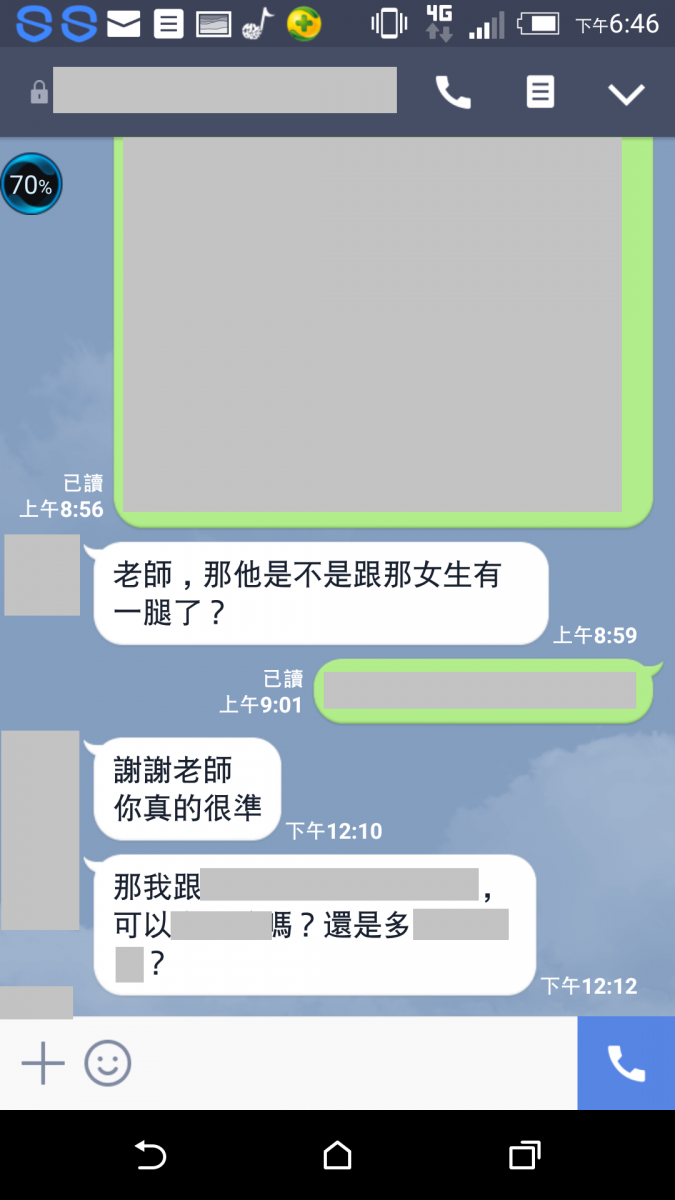Screen dimensions: 675x1200
Task: Open the plus attachment menu
Action: tap(43, 1063)
